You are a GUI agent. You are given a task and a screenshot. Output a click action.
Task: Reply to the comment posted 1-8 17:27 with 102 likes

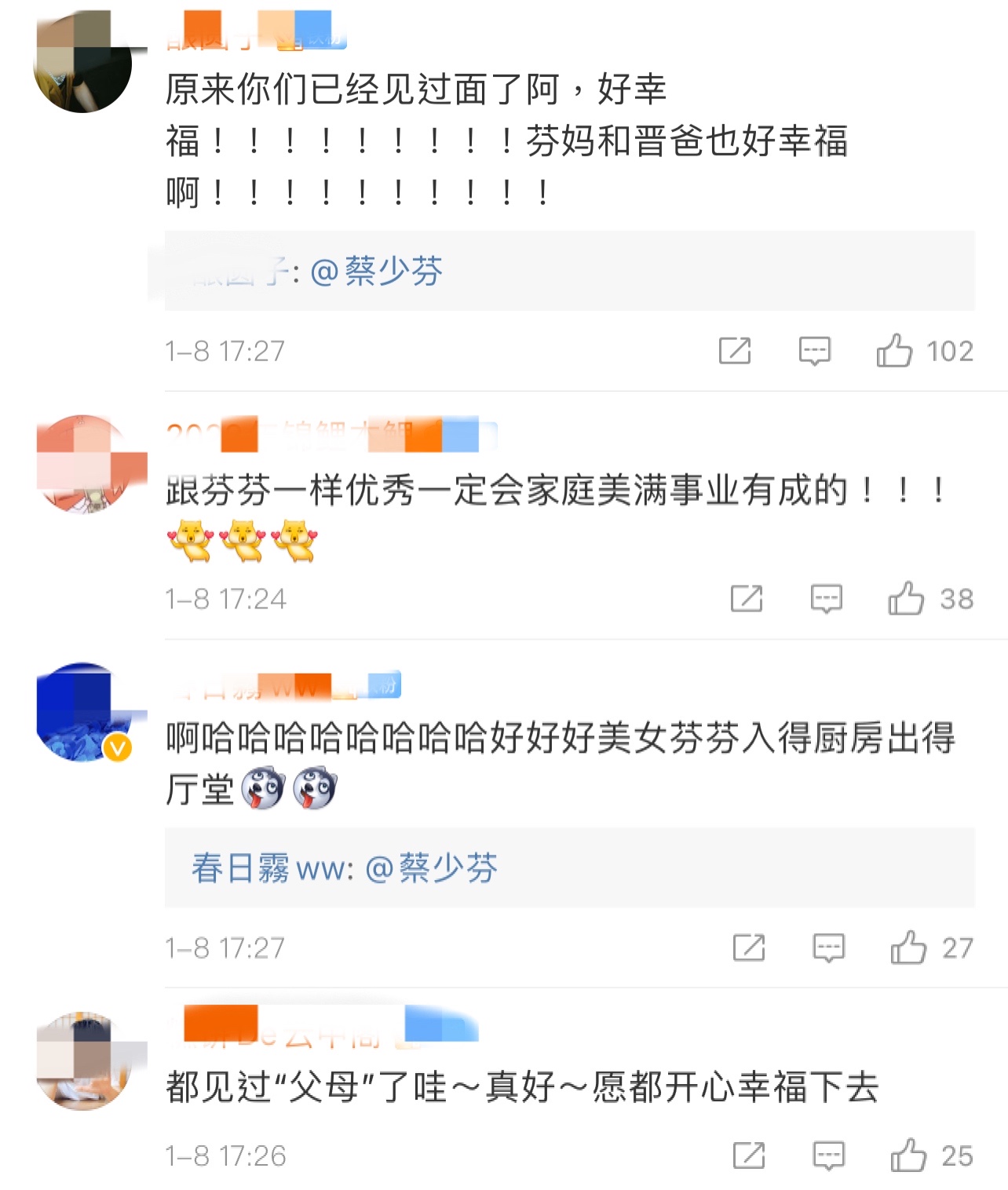(x=814, y=350)
